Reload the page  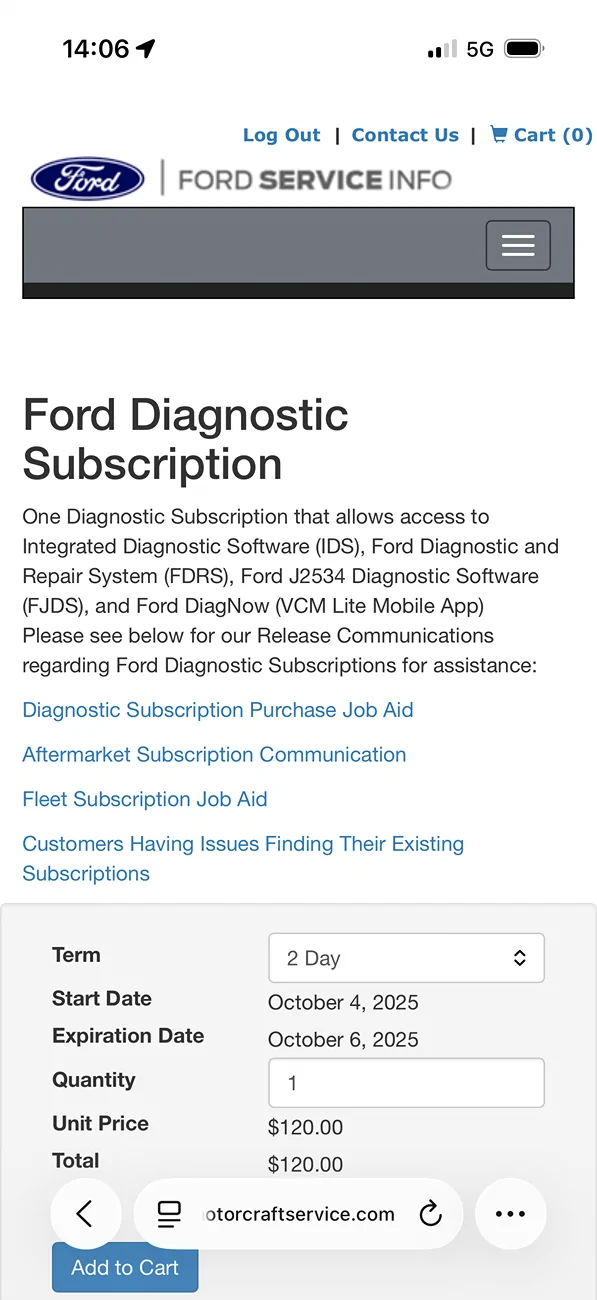click(x=430, y=1214)
